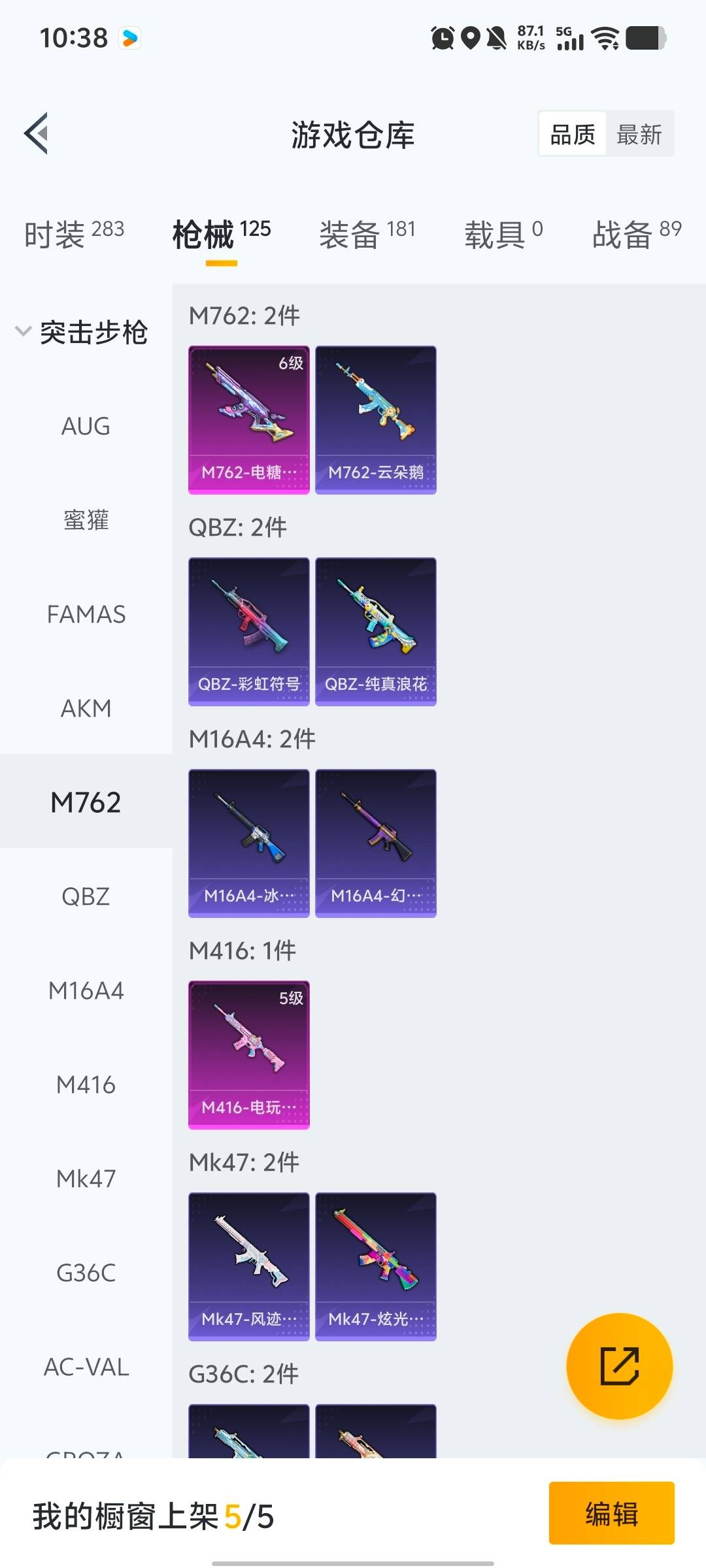Open the M762-电糖 level 6 skin
This screenshot has width=706, height=1568.
tap(248, 419)
